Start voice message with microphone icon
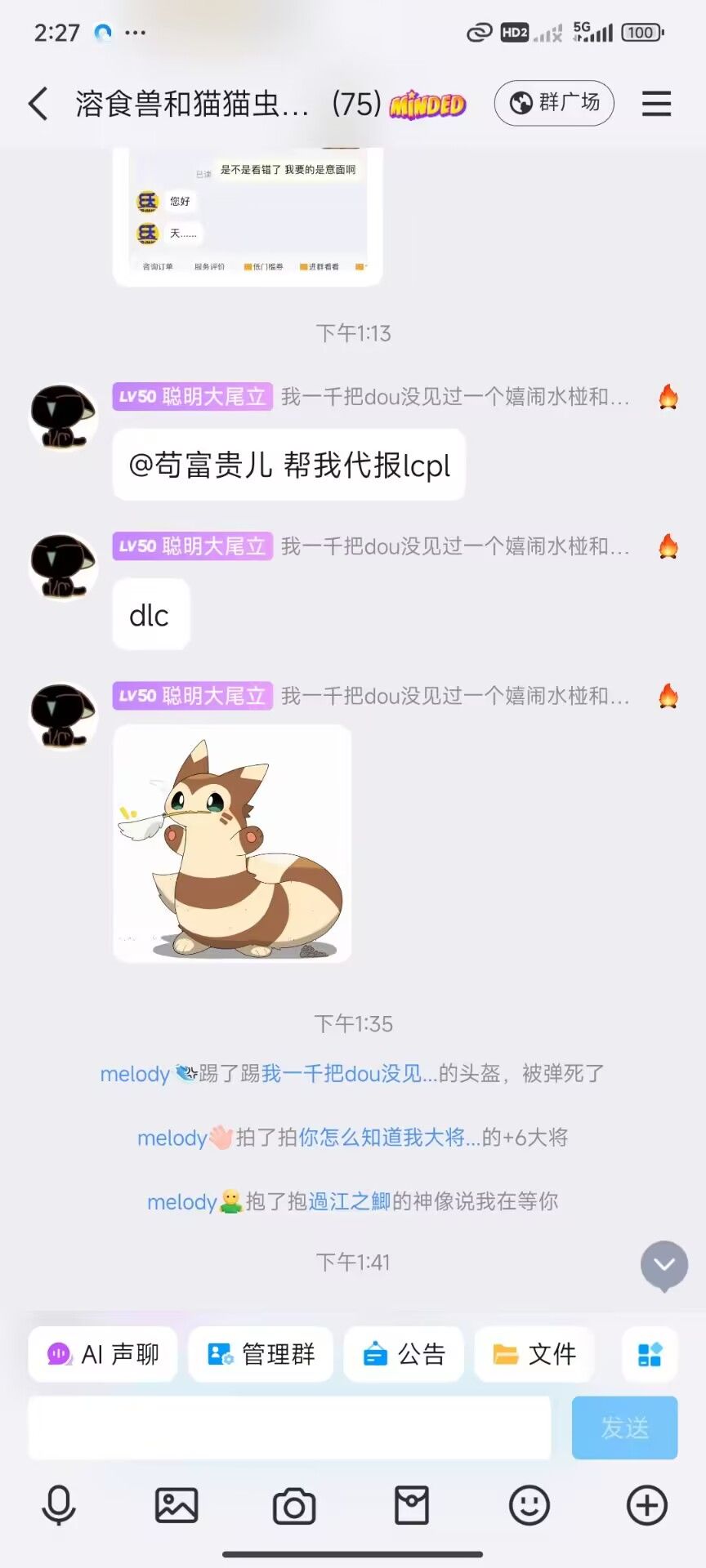The width and height of the screenshot is (706, 1568). click(59, 1505)
